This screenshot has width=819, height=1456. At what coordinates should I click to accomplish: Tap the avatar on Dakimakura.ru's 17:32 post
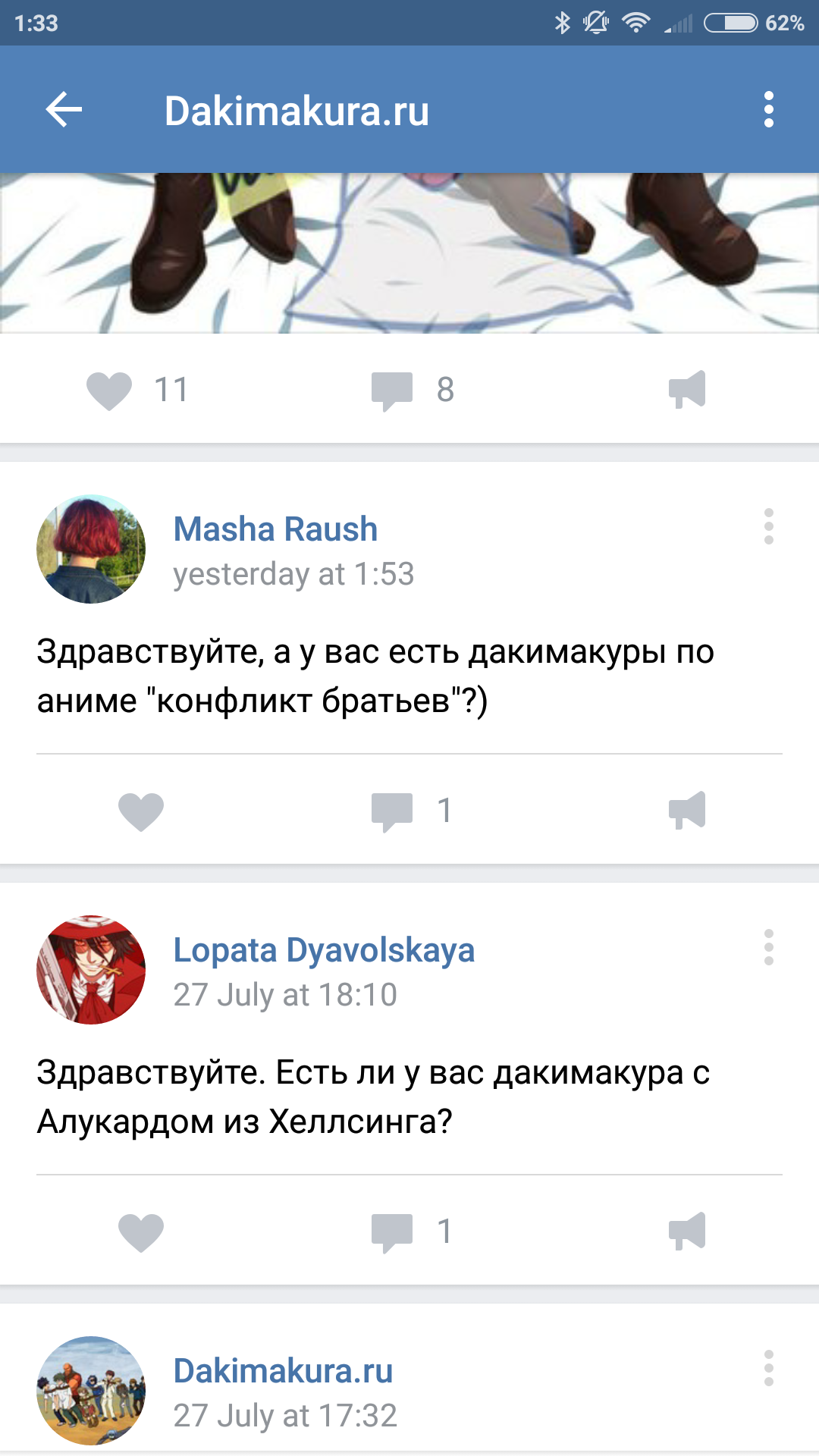pyautogui.click(x=91, y=1391)
